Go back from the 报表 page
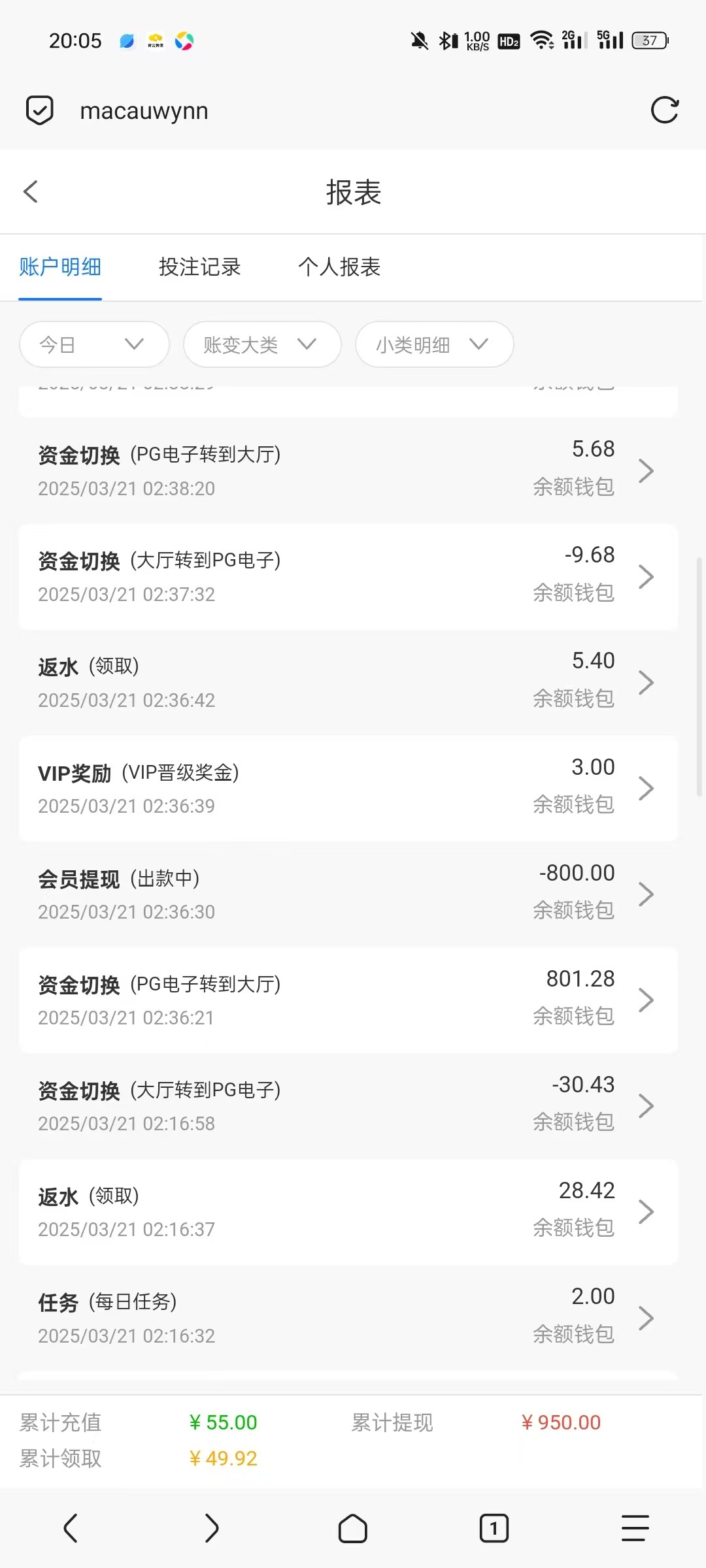This screenshot has width=706, height=1568. (x=31, y=191)
